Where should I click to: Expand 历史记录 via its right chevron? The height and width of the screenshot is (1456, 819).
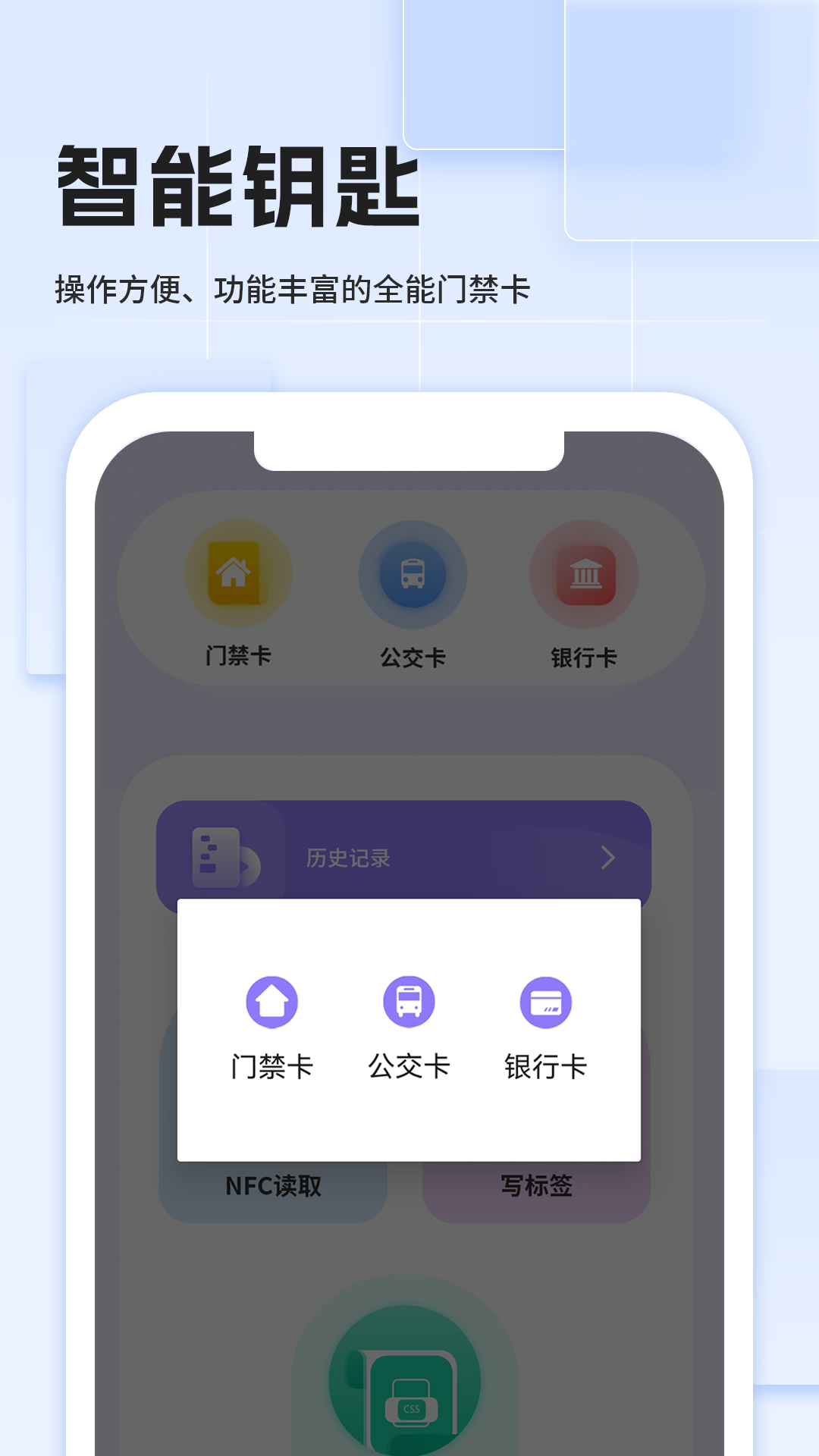[x=607, y=856]
